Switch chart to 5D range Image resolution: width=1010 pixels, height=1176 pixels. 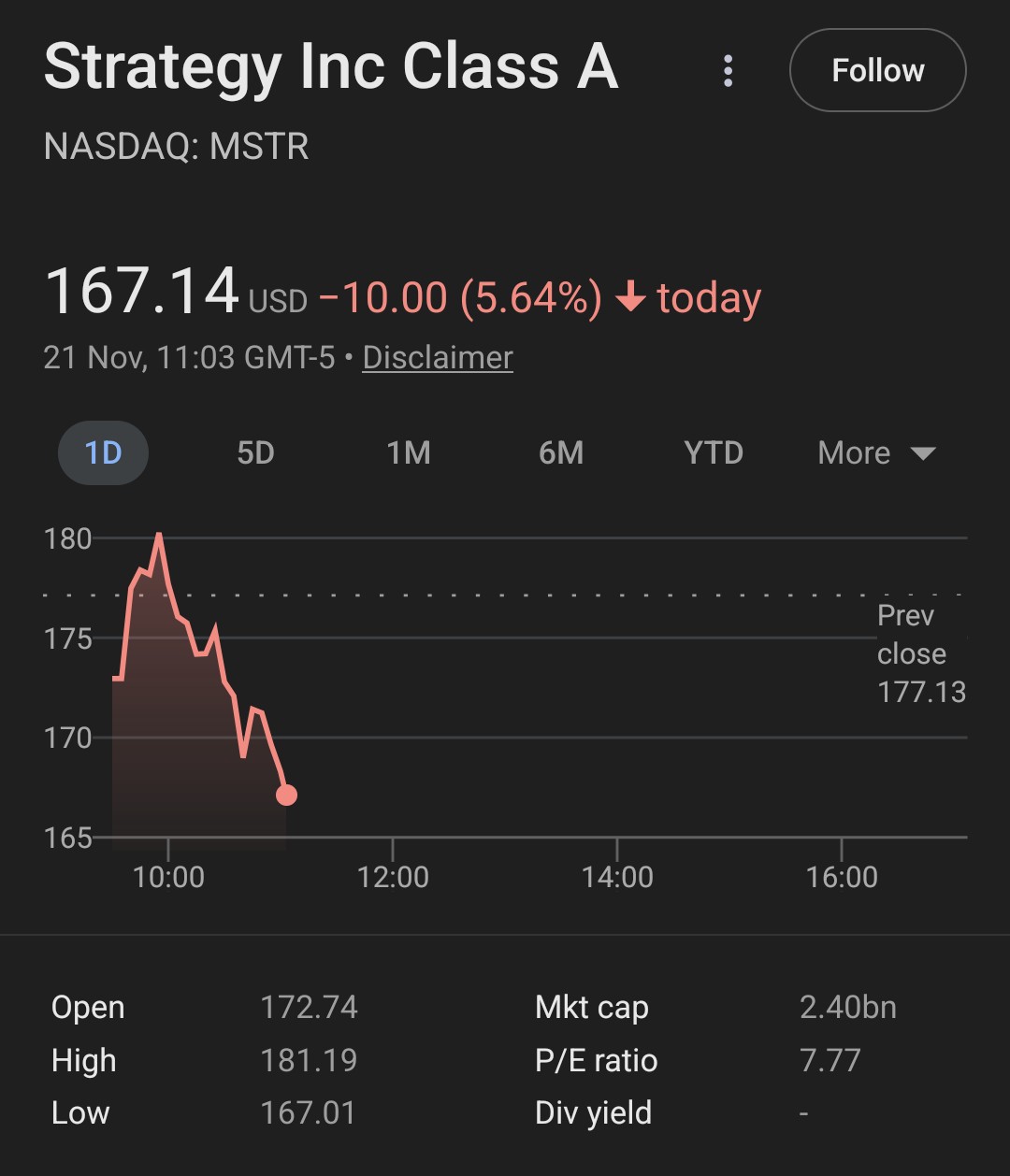click(x=255, y=453)
